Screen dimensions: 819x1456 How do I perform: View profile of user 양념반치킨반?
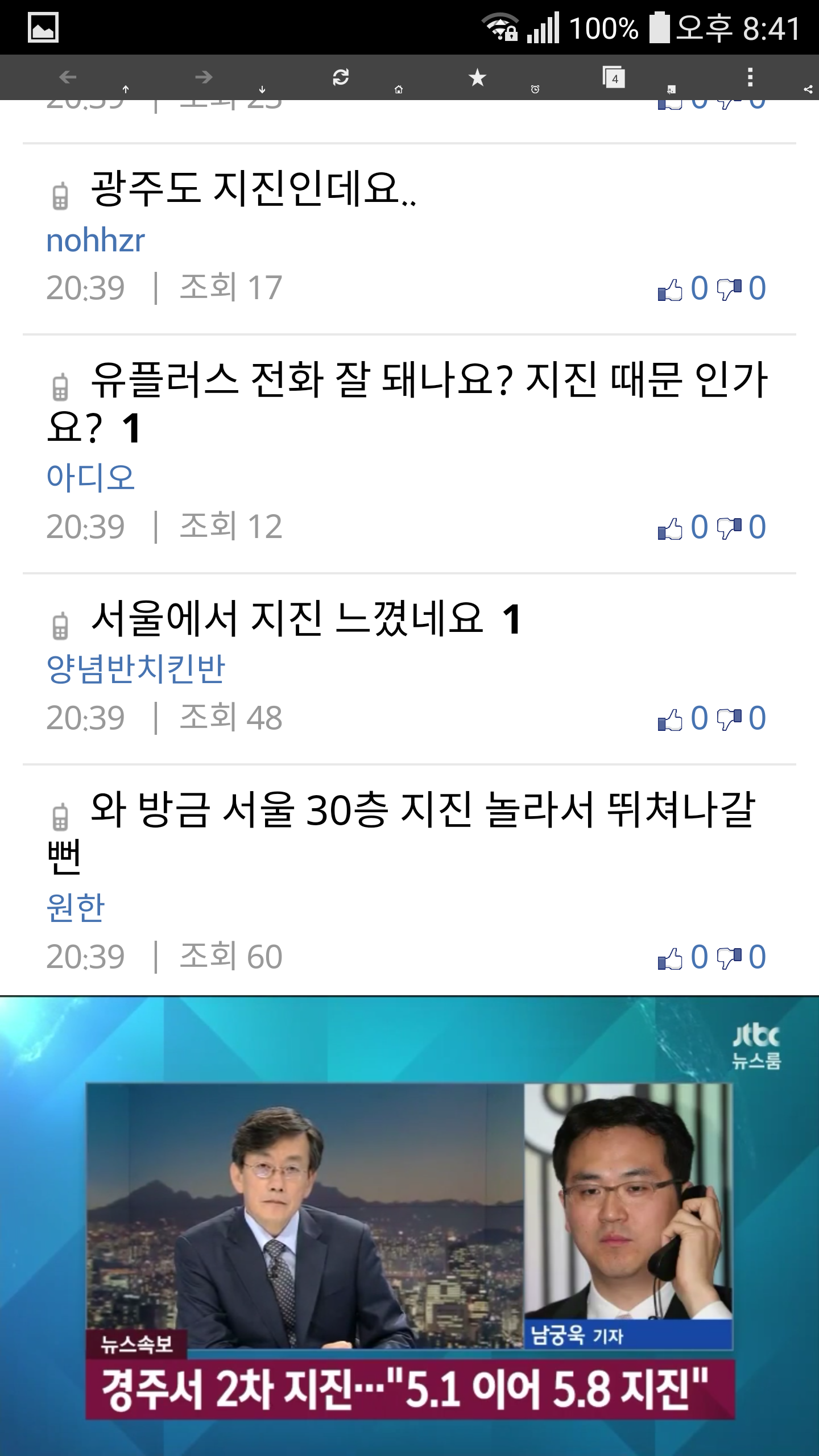[136, 668]
